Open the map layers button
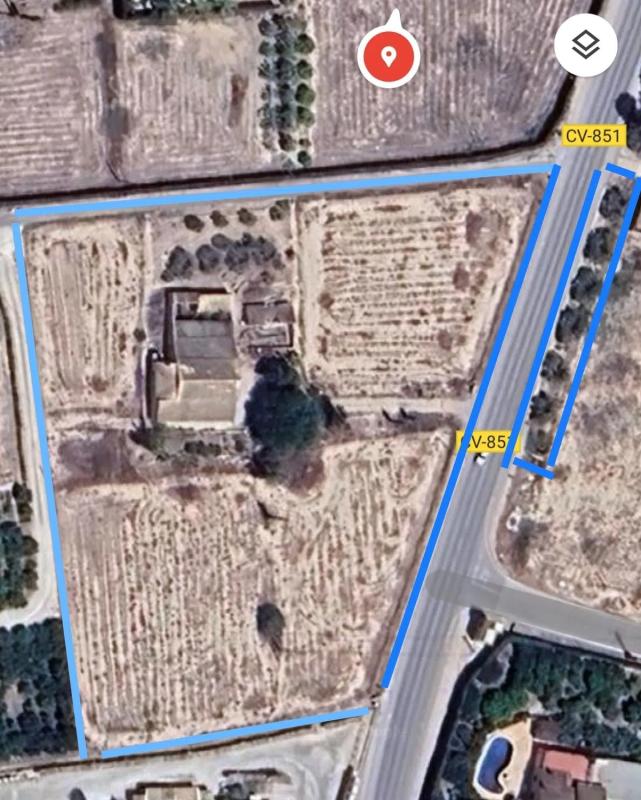641x800 pixels. coord(585,45)
